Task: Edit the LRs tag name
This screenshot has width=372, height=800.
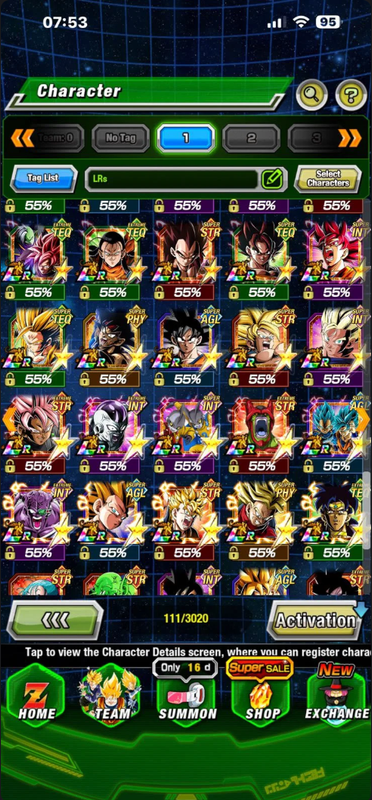Action: tap(272, 179)
